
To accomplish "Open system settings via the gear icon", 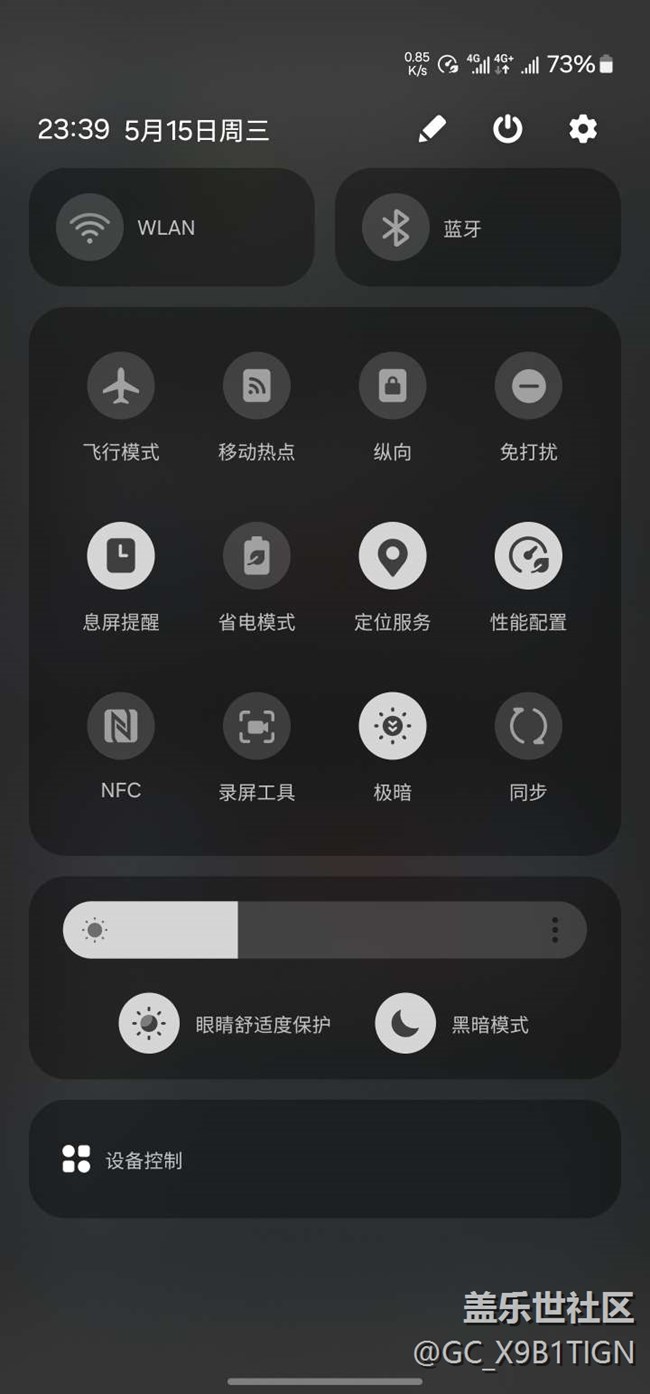I will [x=583, y=129].
